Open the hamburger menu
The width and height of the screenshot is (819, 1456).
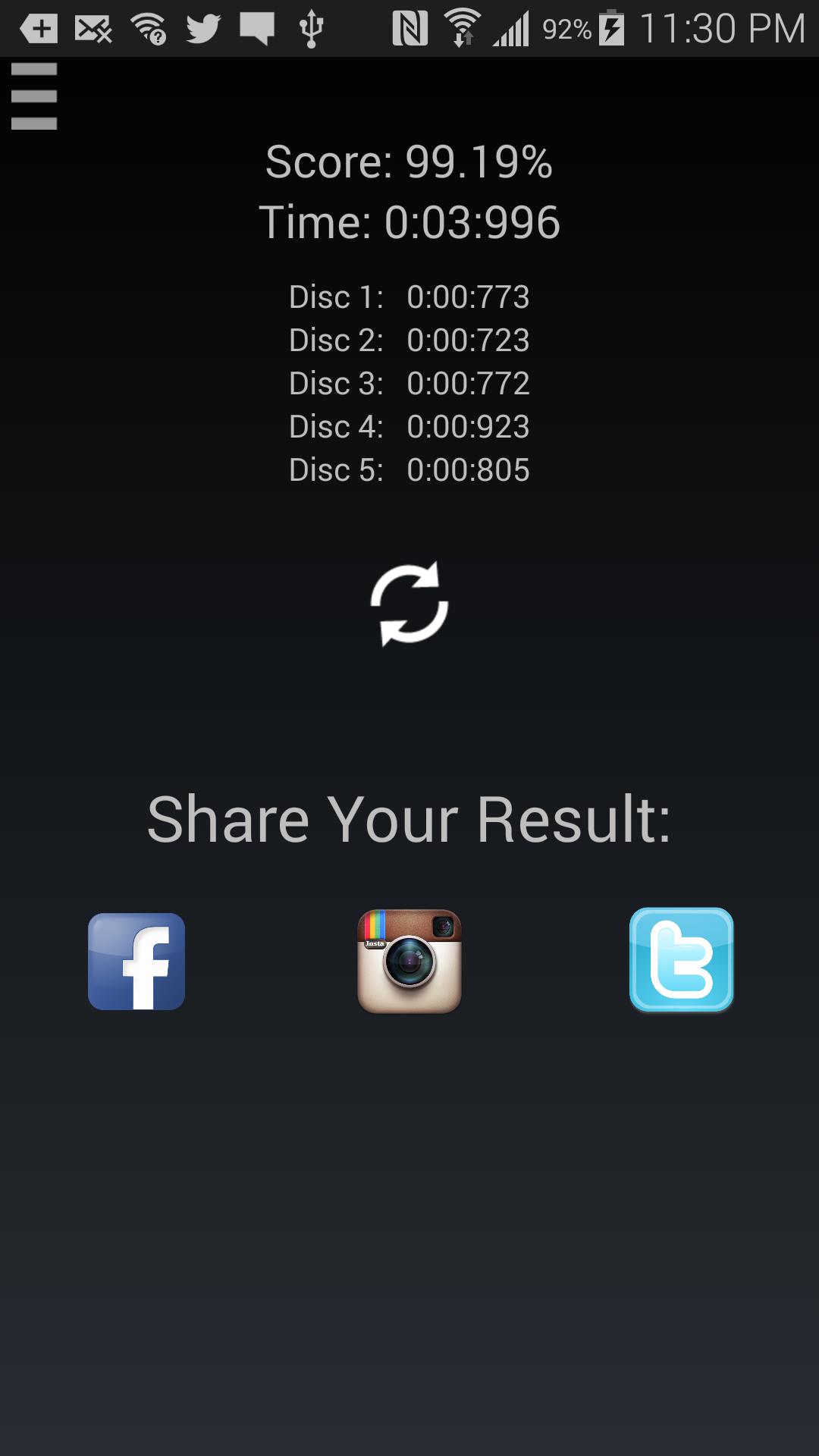tap(34, 96)
